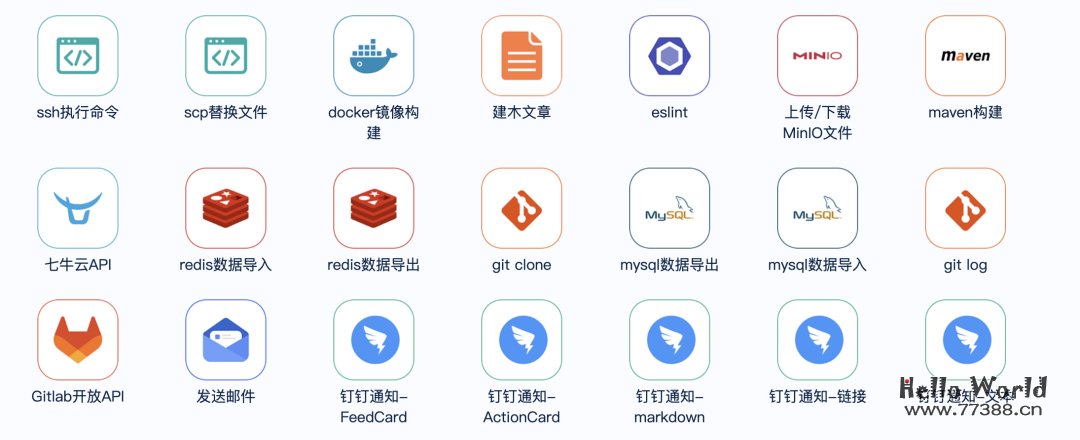Open the ssh执行命令 plugin
Image resolution: width=1080 pixels, height=440 pixels.
click(x=78, y=56)
